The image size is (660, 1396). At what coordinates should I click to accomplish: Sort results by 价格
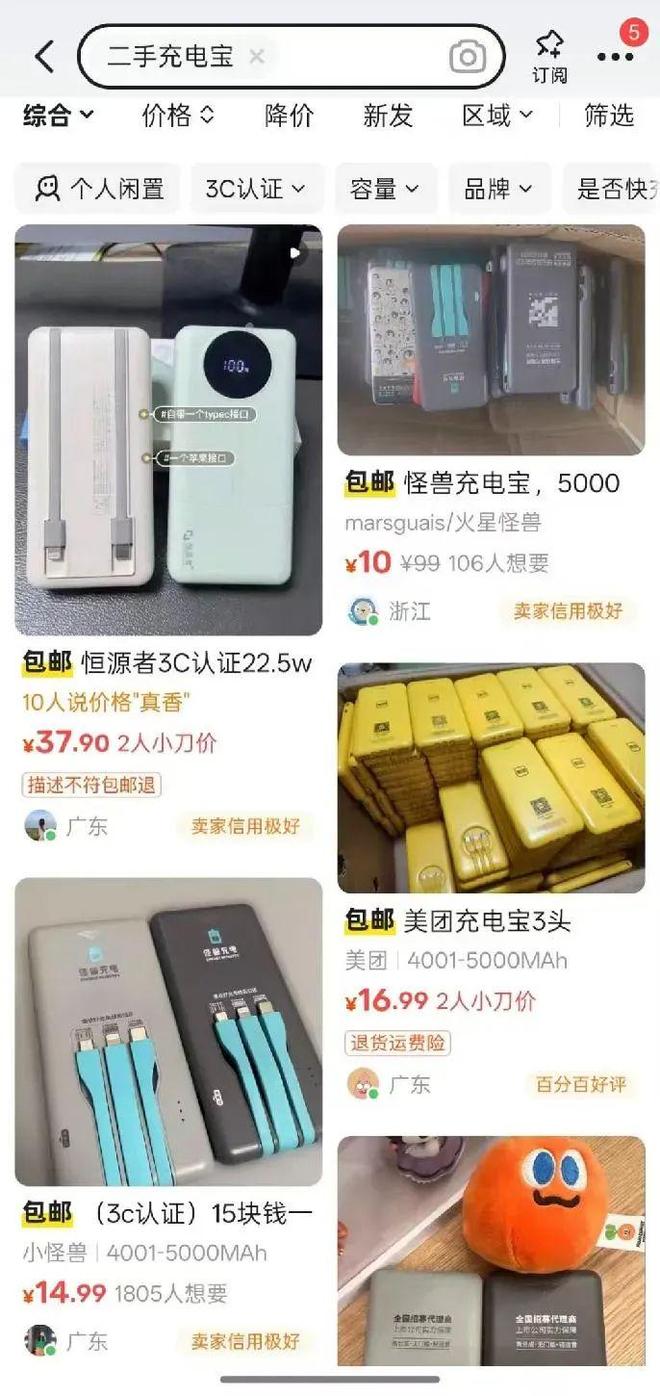tap(178, 116)
